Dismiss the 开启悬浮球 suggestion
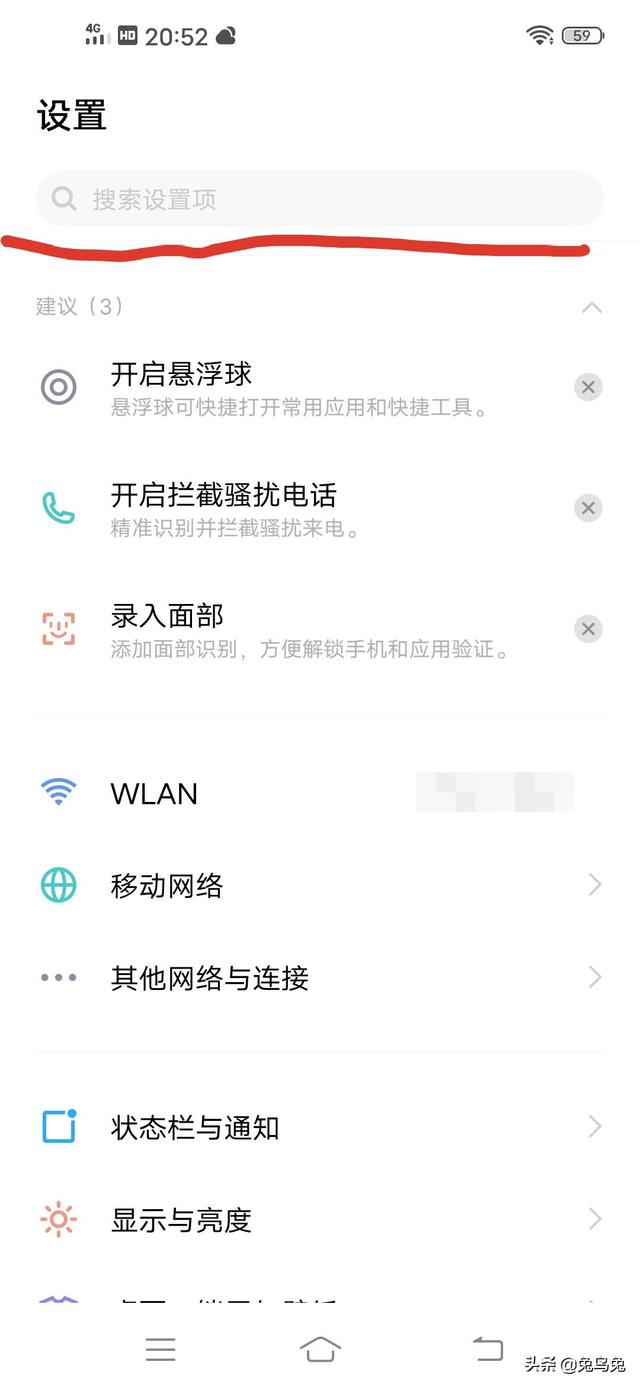The height and width of the screenshot is (1387, 640). point(588,387)
